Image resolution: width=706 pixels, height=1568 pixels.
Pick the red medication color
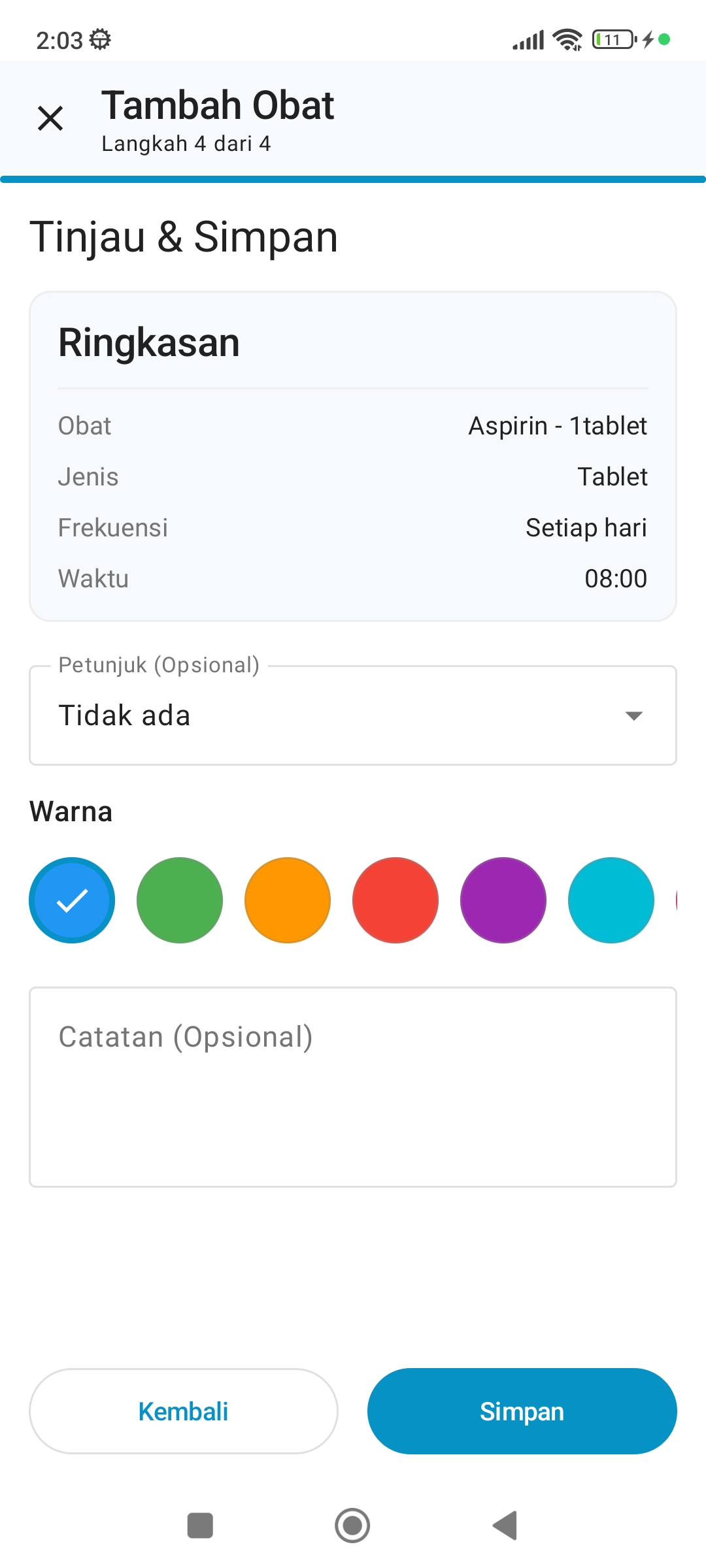(x=395, y=900)
